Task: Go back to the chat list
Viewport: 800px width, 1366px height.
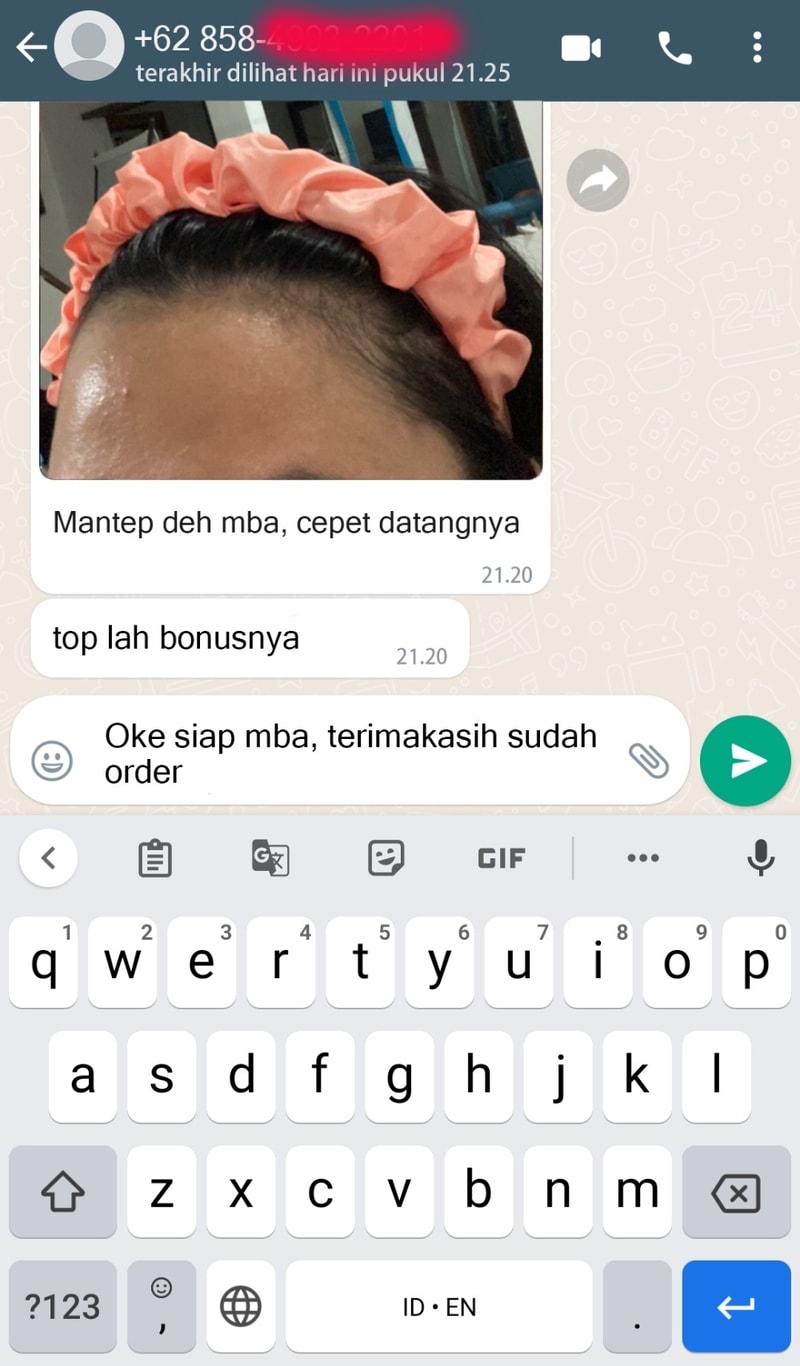Action: pos(31,48)
